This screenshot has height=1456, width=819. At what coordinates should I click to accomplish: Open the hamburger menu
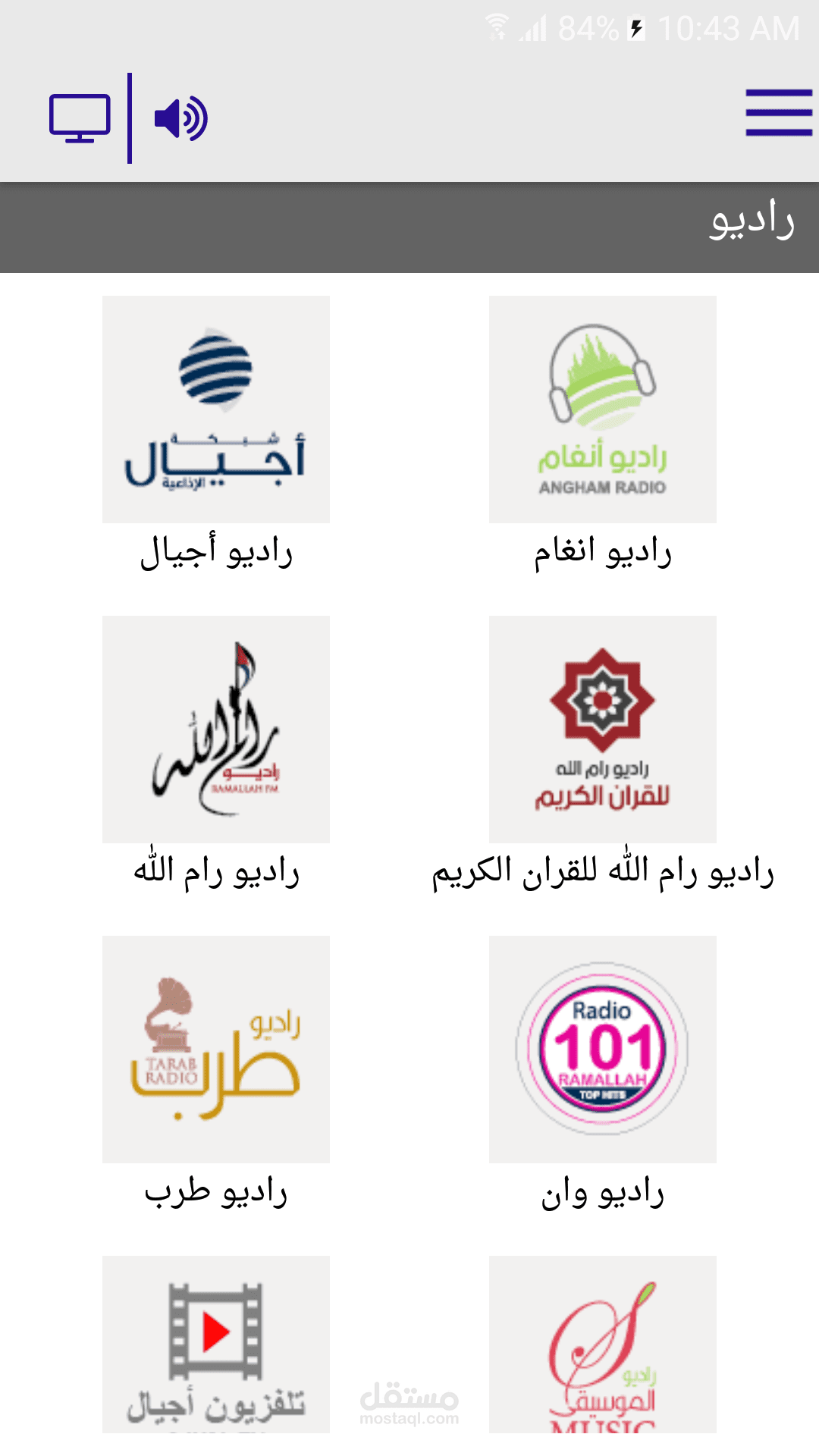(779, 113)
